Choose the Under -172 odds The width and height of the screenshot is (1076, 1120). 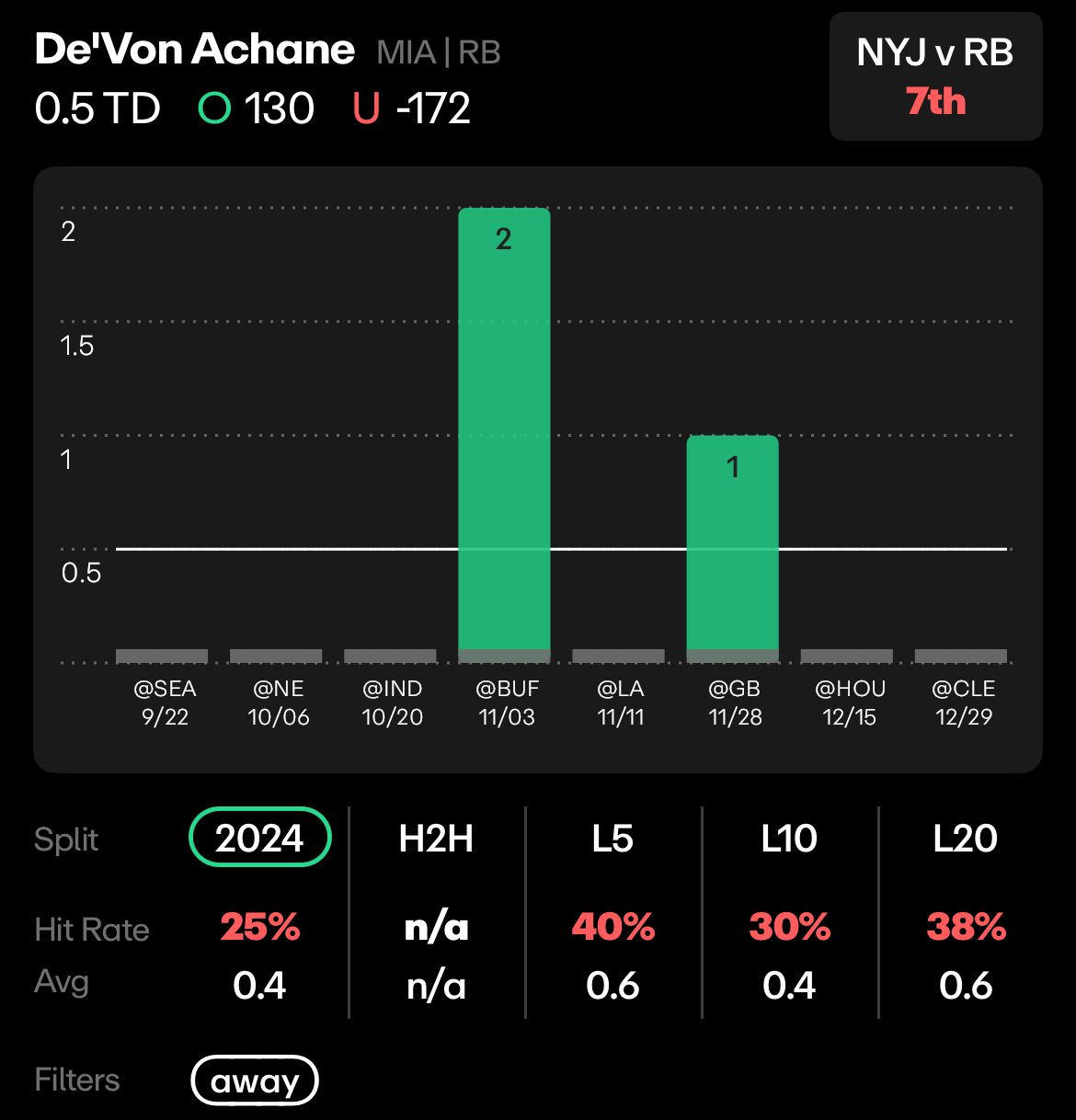(412, 109)
